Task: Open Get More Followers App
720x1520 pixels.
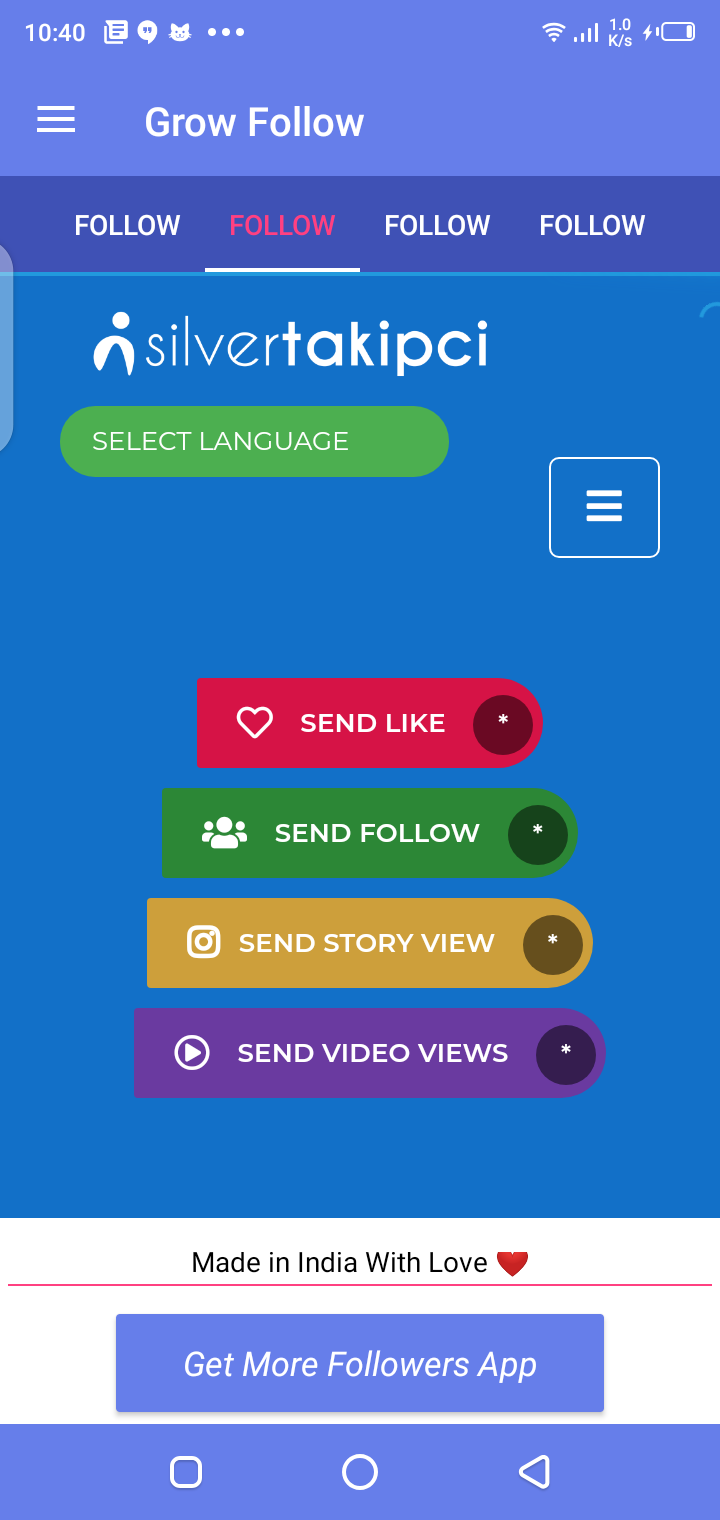Action: tap(360, 1363)
